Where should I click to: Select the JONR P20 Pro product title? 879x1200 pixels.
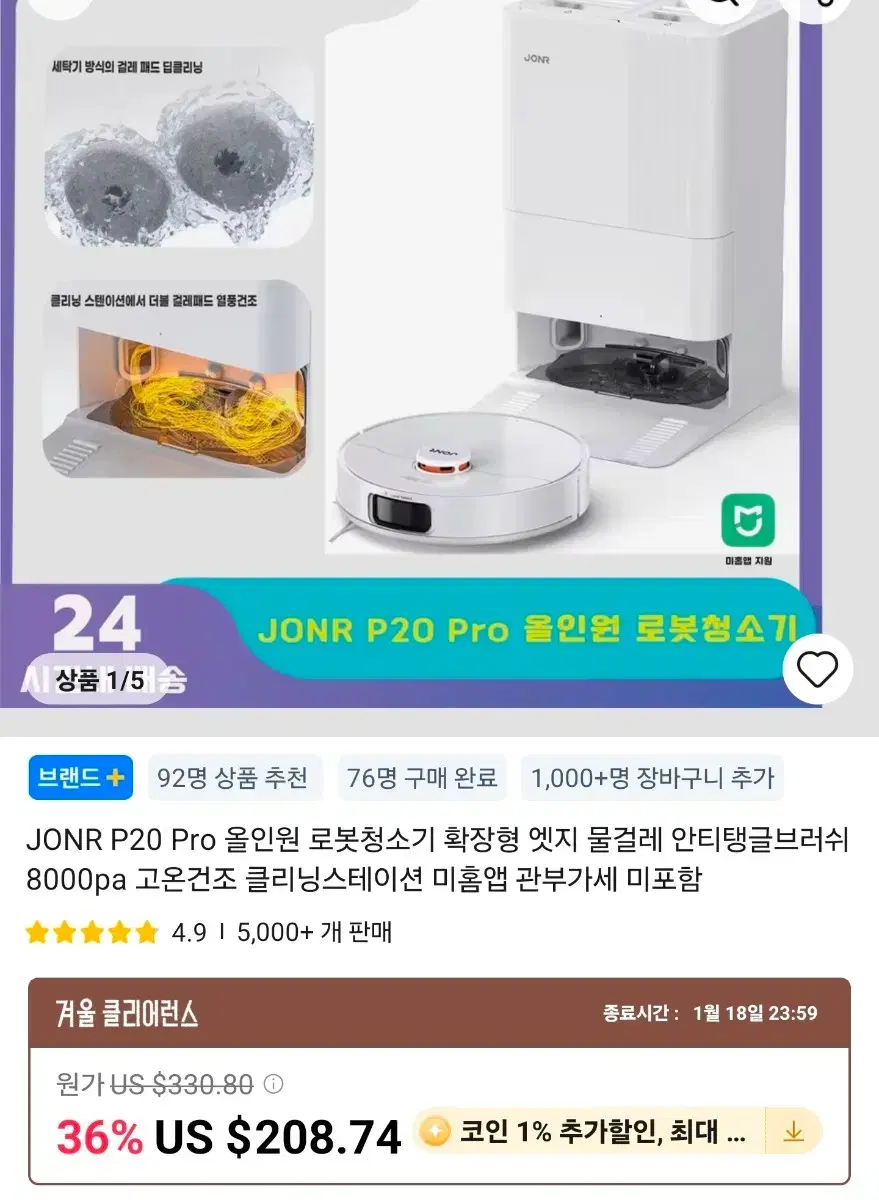pyautogui.click(x=440, y=857)
